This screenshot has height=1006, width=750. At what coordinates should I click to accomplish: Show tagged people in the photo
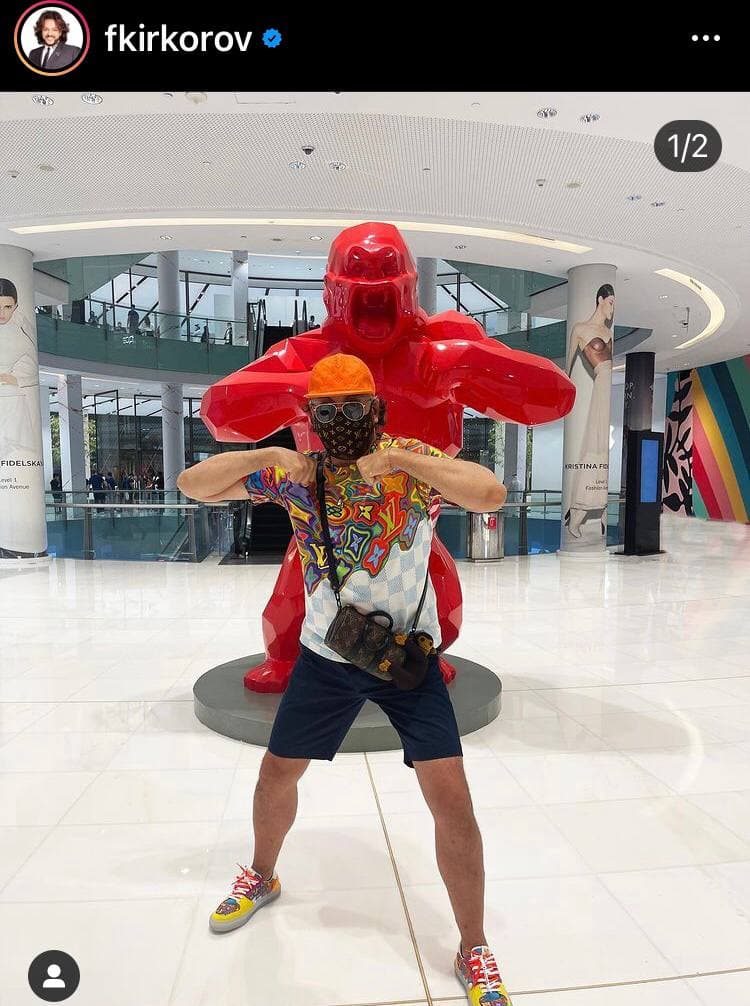click(53, 976)
